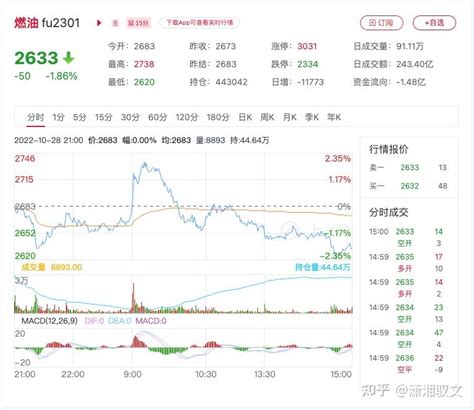This screenshot has width=474, height=410.
Task: View the 180分 chart
Action: pyautogui.click(x=218, y=117)
